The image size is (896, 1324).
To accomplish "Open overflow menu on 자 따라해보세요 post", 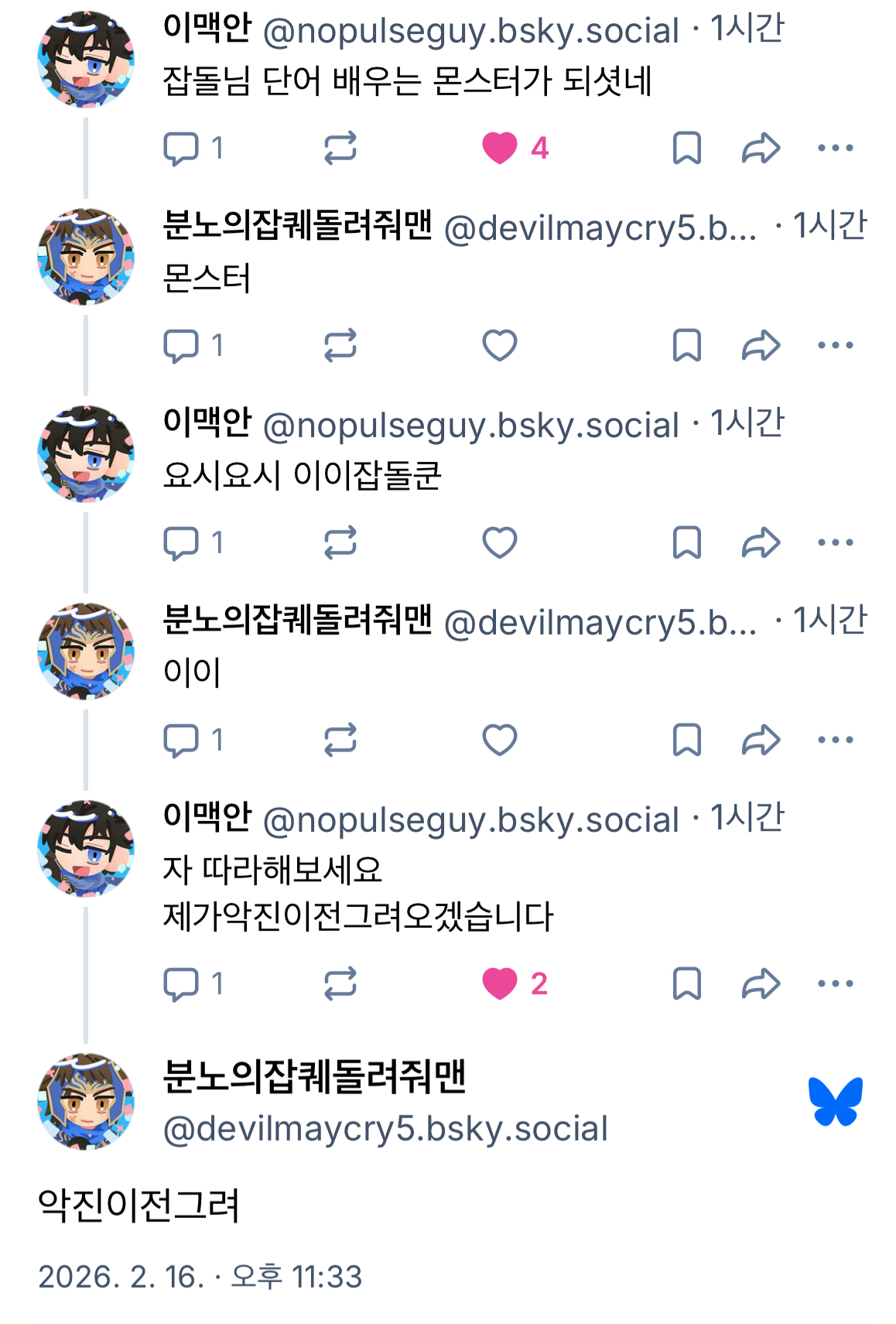I will (x=835, y=984).
